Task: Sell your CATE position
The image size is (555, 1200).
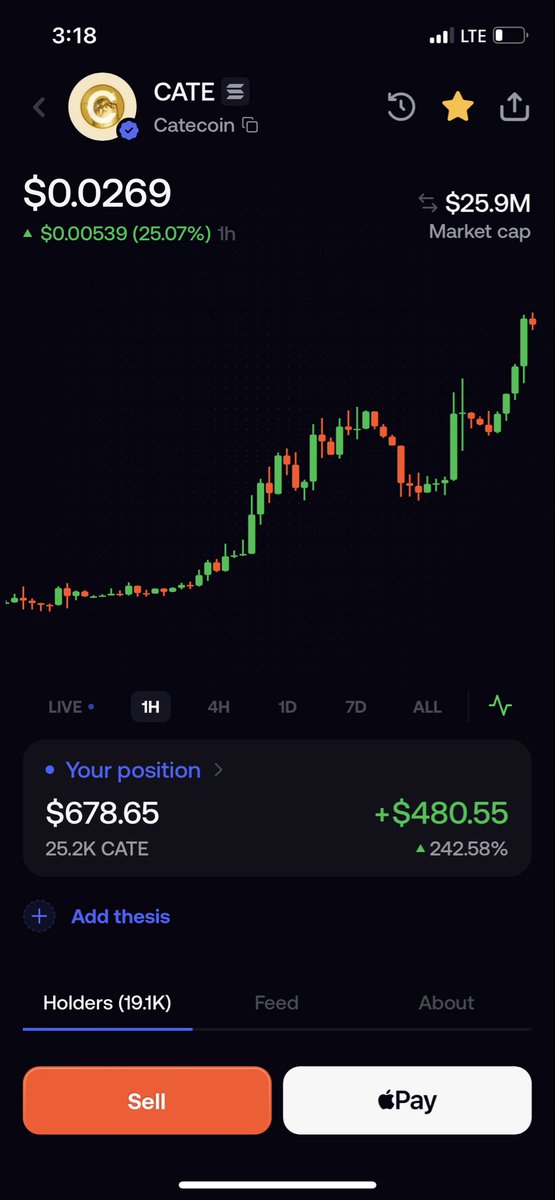Action: tap(147, 1101)
